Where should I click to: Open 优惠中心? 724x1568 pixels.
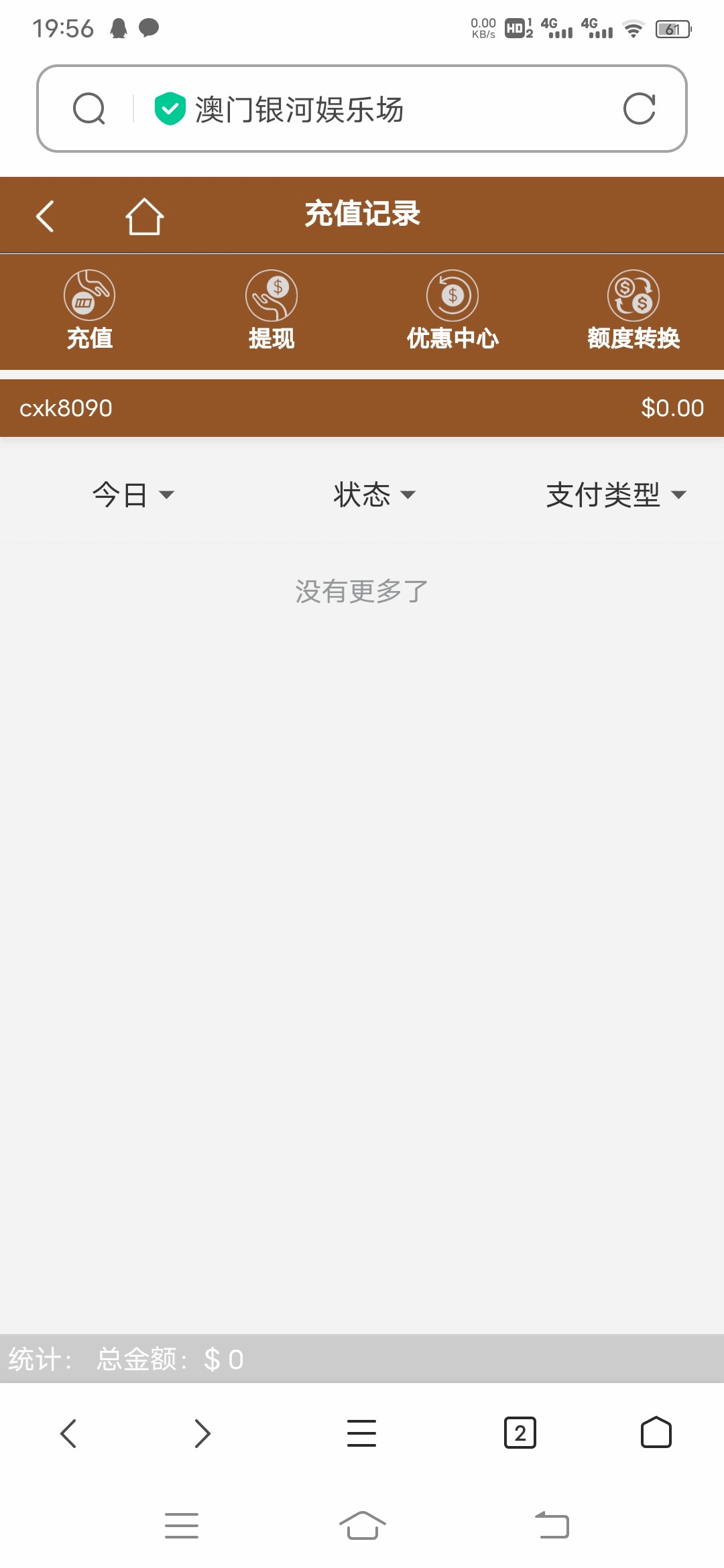coord(452,310)
